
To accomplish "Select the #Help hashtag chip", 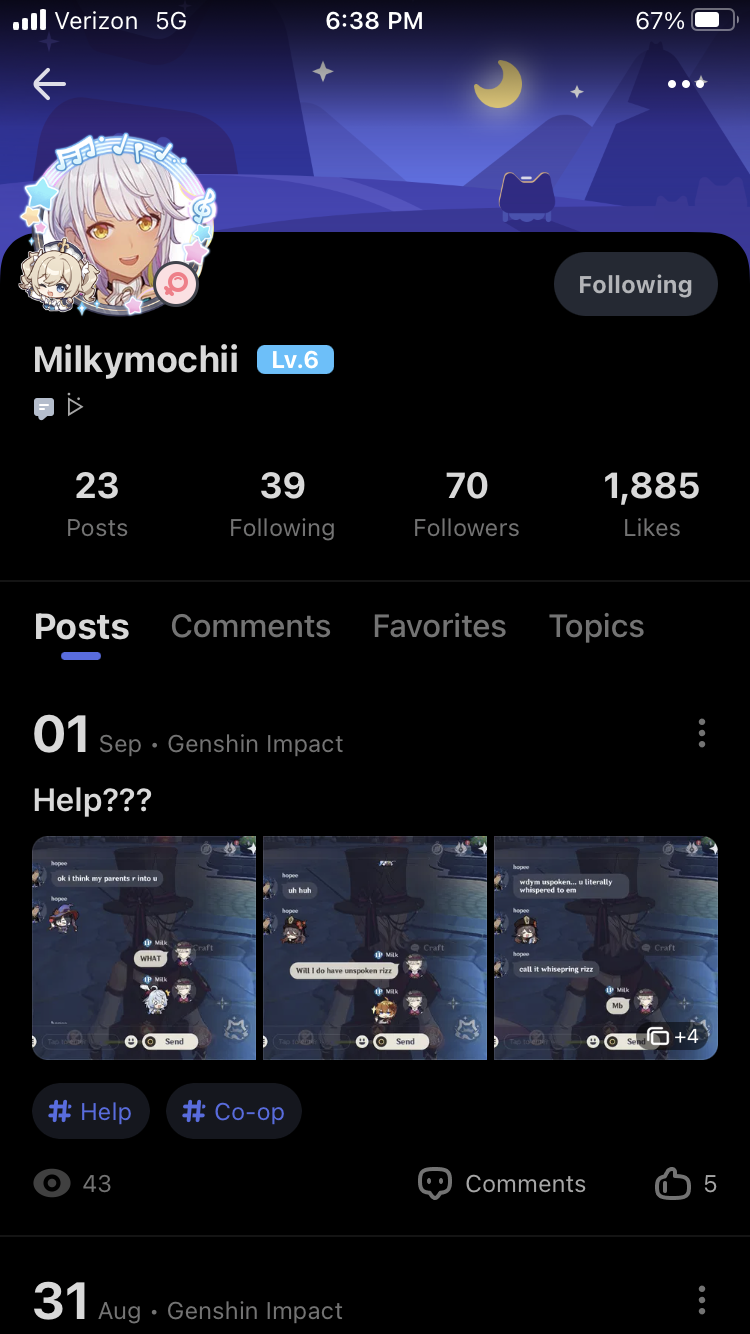I will [x=91, y=1111].
